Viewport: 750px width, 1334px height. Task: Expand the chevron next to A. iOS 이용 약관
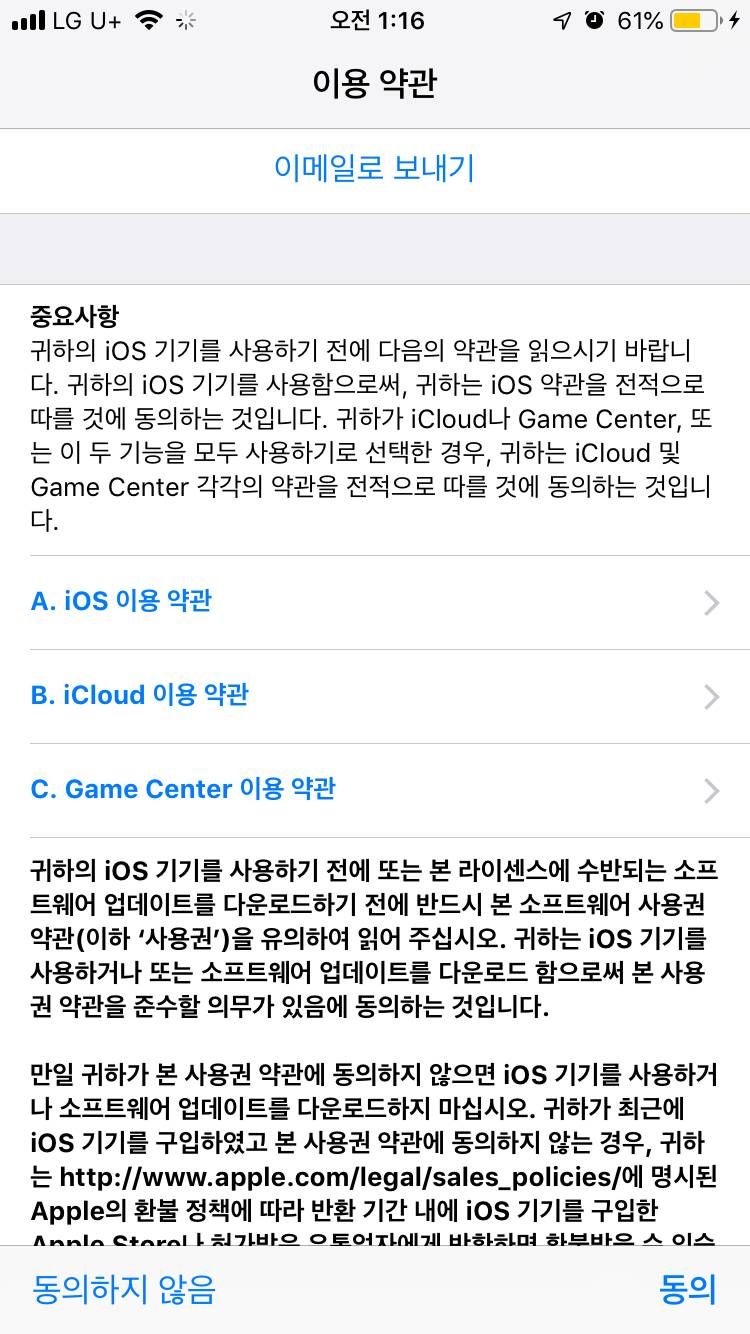pos(710,602)
